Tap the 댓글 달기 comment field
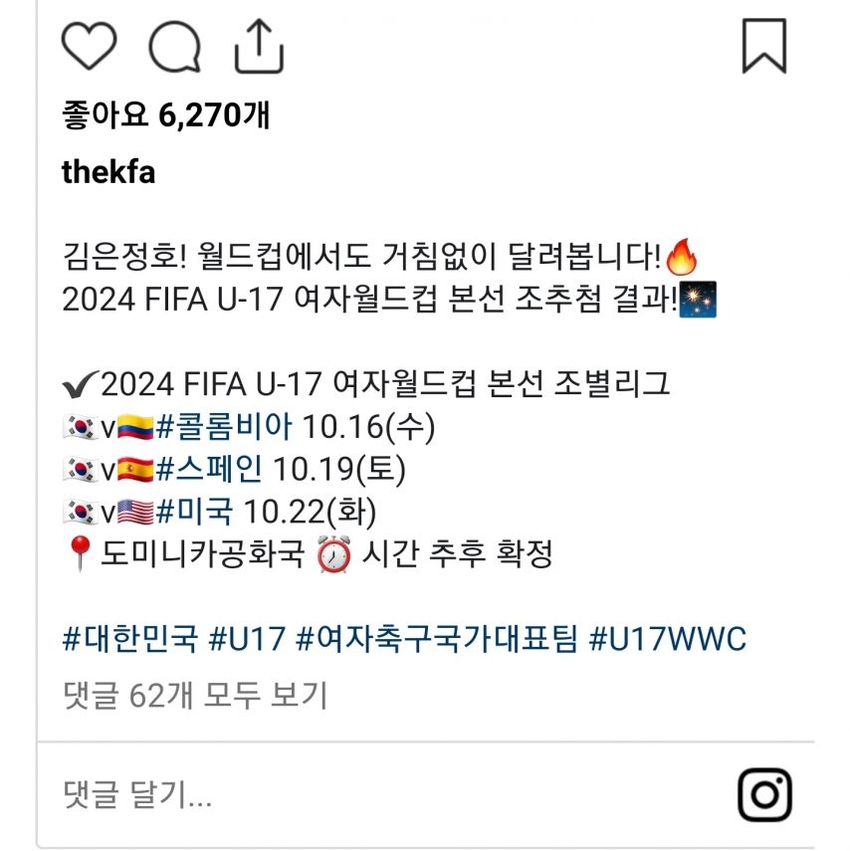The image size is (850, 851). [138, 796]
